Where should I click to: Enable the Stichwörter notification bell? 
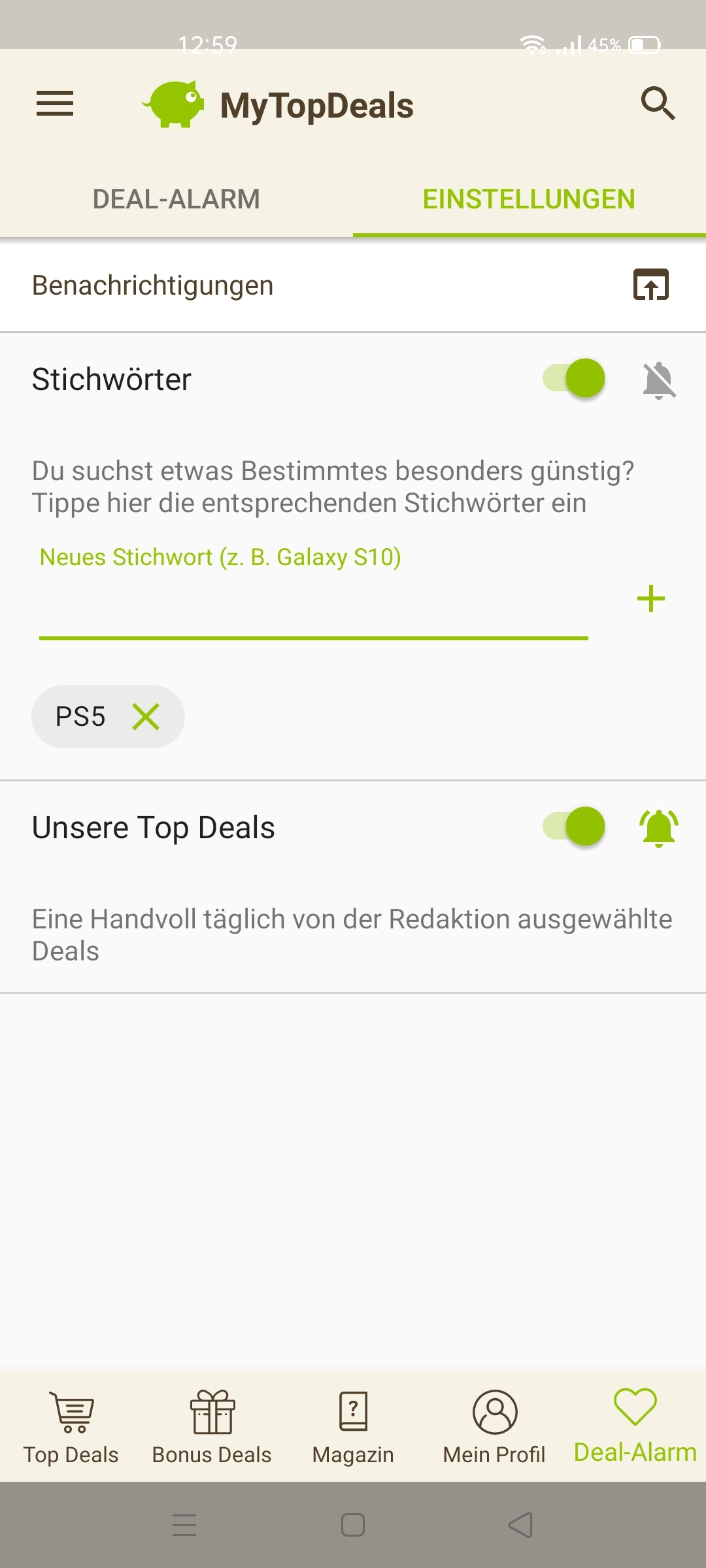point(659,380)
